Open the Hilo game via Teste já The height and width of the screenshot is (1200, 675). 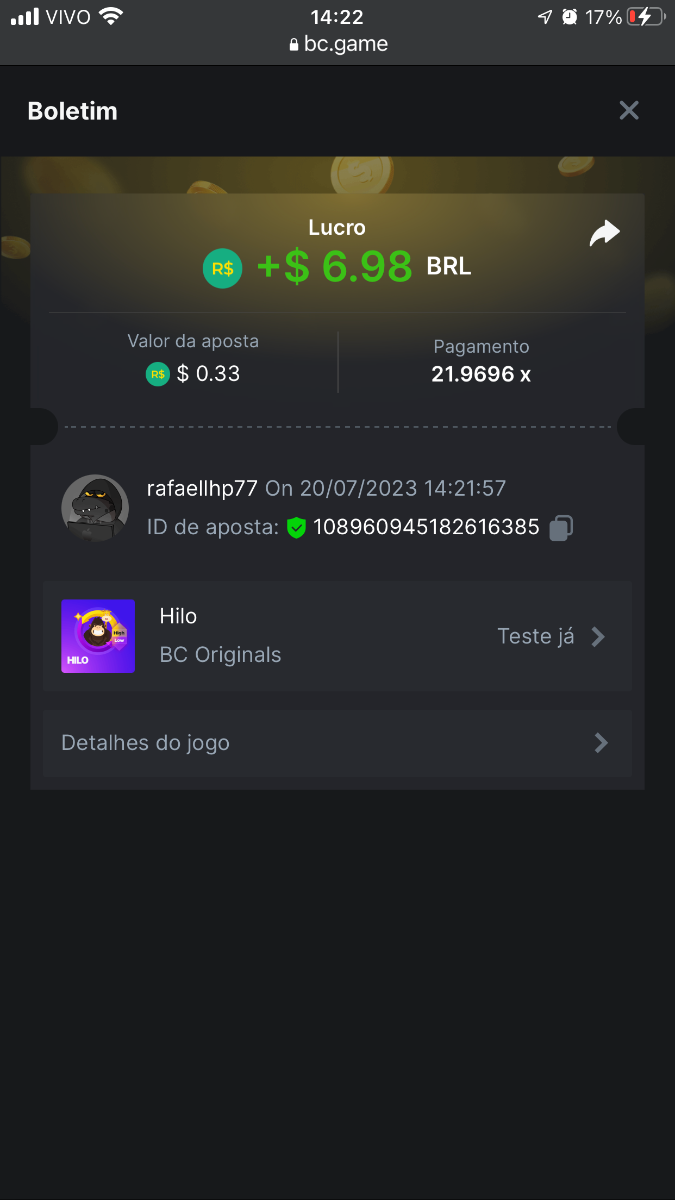tap(551, 636)
